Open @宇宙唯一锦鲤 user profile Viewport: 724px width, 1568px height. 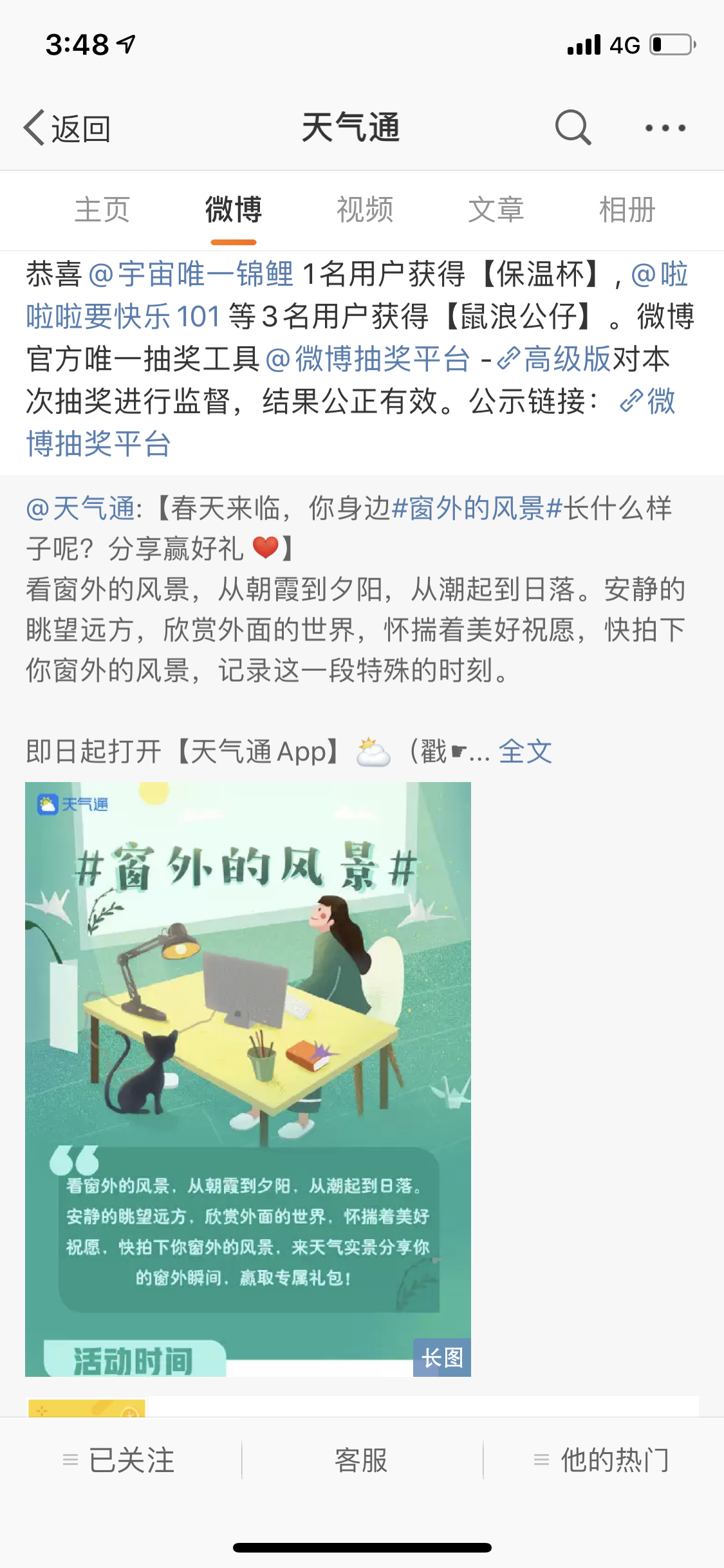(x=191, y=274)
